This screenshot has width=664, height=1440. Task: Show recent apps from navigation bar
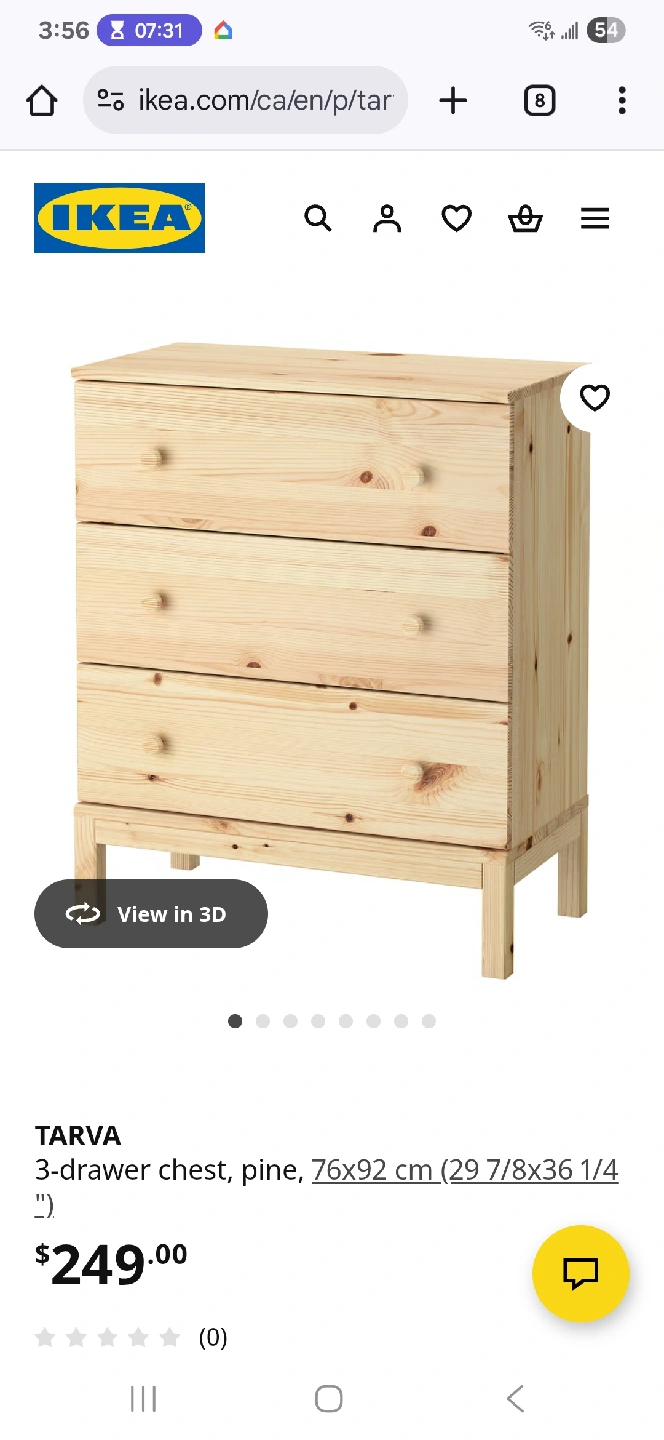[x=144, y=1398]
